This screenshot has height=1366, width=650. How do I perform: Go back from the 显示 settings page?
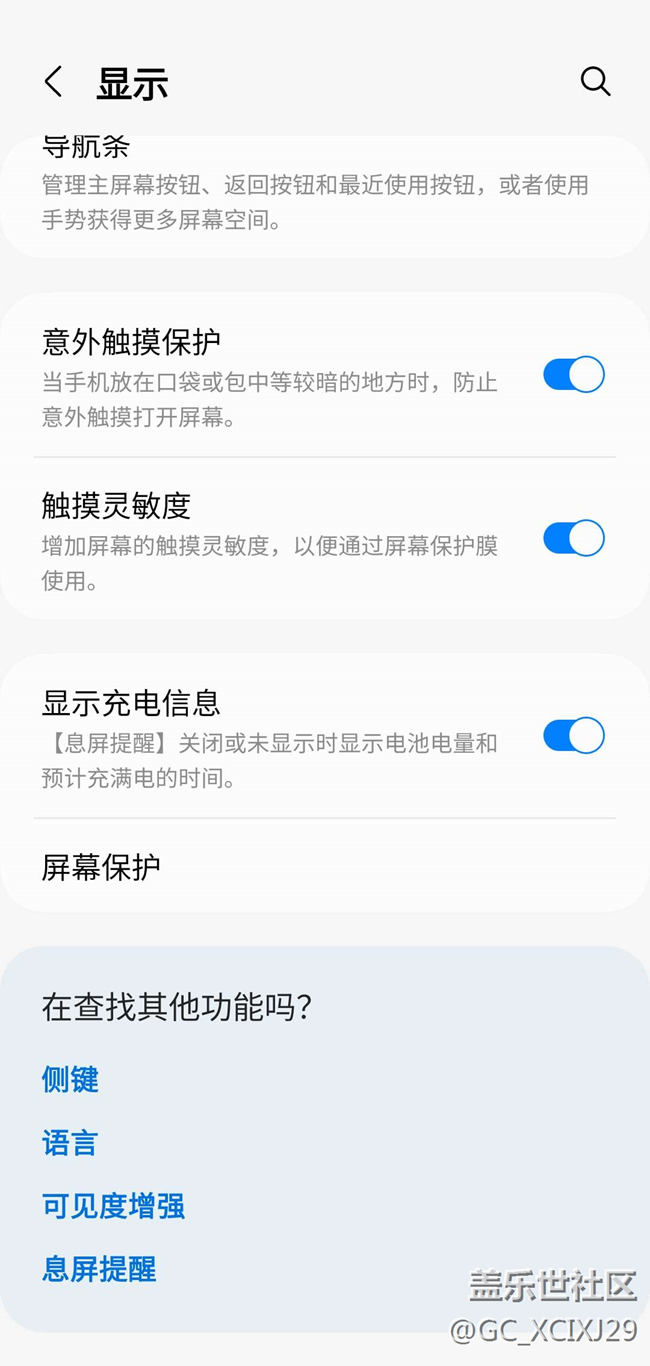tap(54, 82)
